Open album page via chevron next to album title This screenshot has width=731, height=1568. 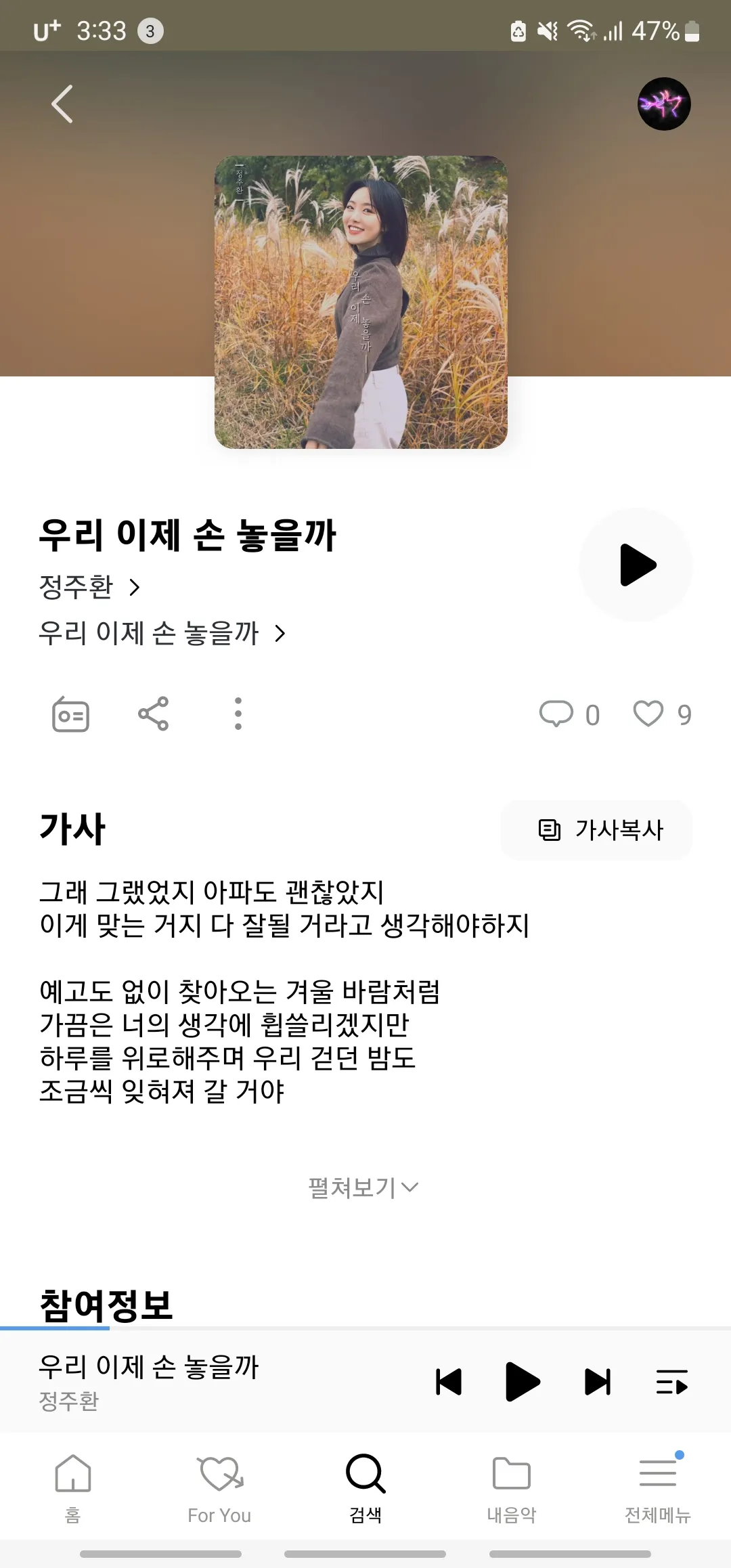(281, 634)
